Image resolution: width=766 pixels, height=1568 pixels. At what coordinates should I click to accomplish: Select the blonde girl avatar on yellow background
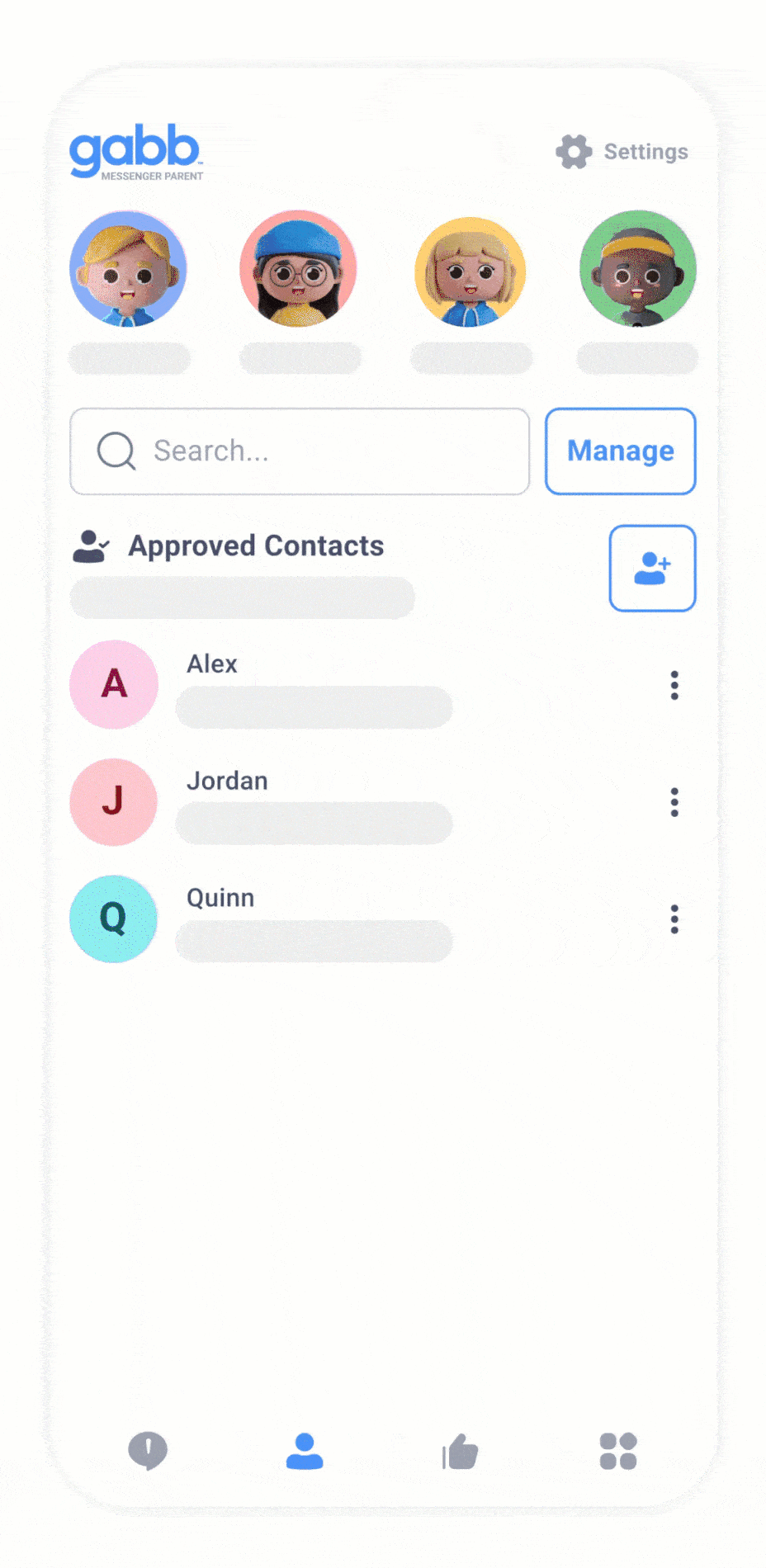[x=470, y=272]
